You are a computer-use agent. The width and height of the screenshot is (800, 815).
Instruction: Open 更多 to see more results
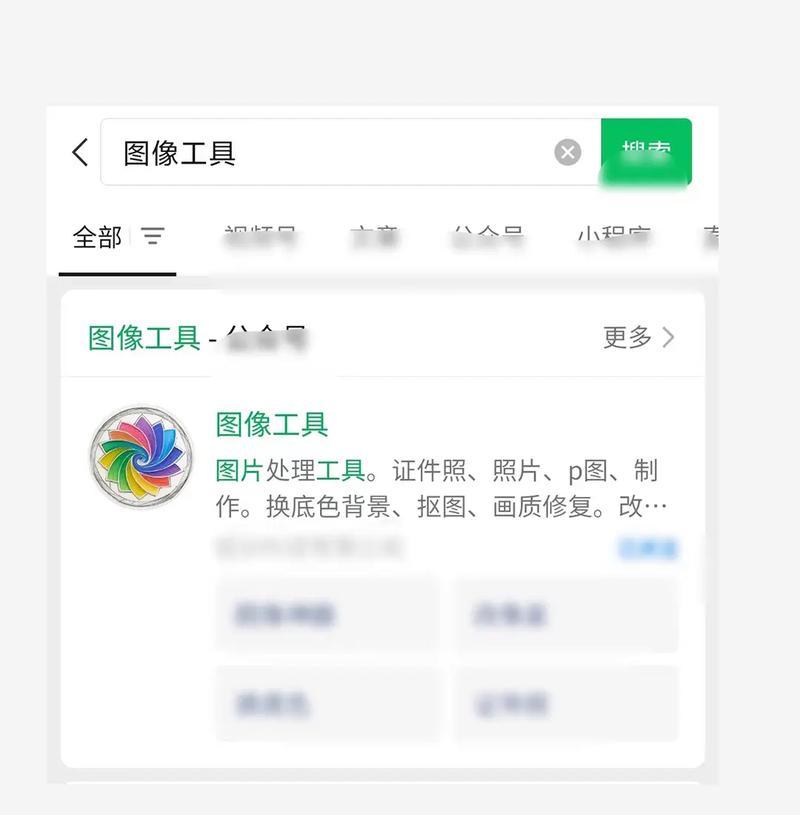638,338
